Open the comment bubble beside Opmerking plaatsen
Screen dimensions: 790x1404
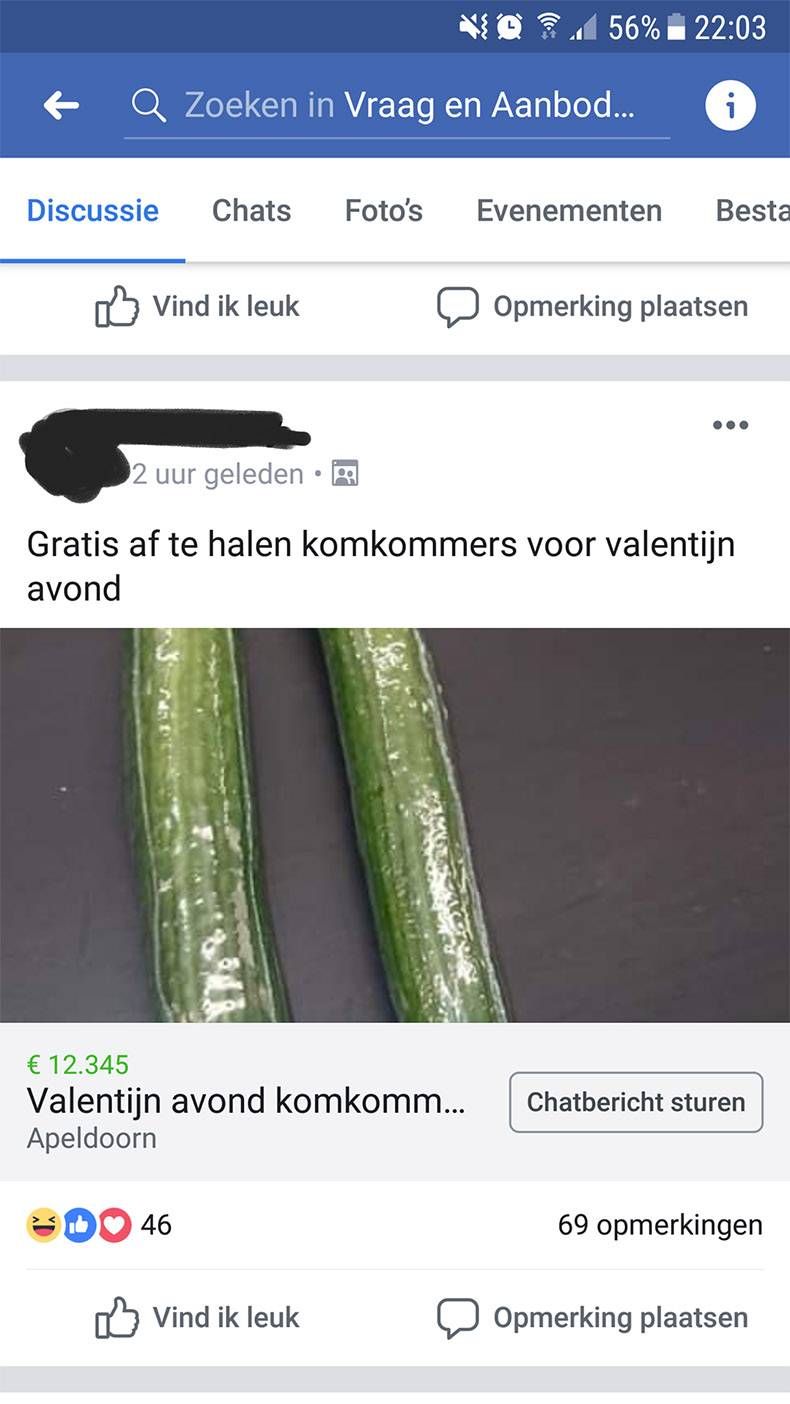point(458,306)
